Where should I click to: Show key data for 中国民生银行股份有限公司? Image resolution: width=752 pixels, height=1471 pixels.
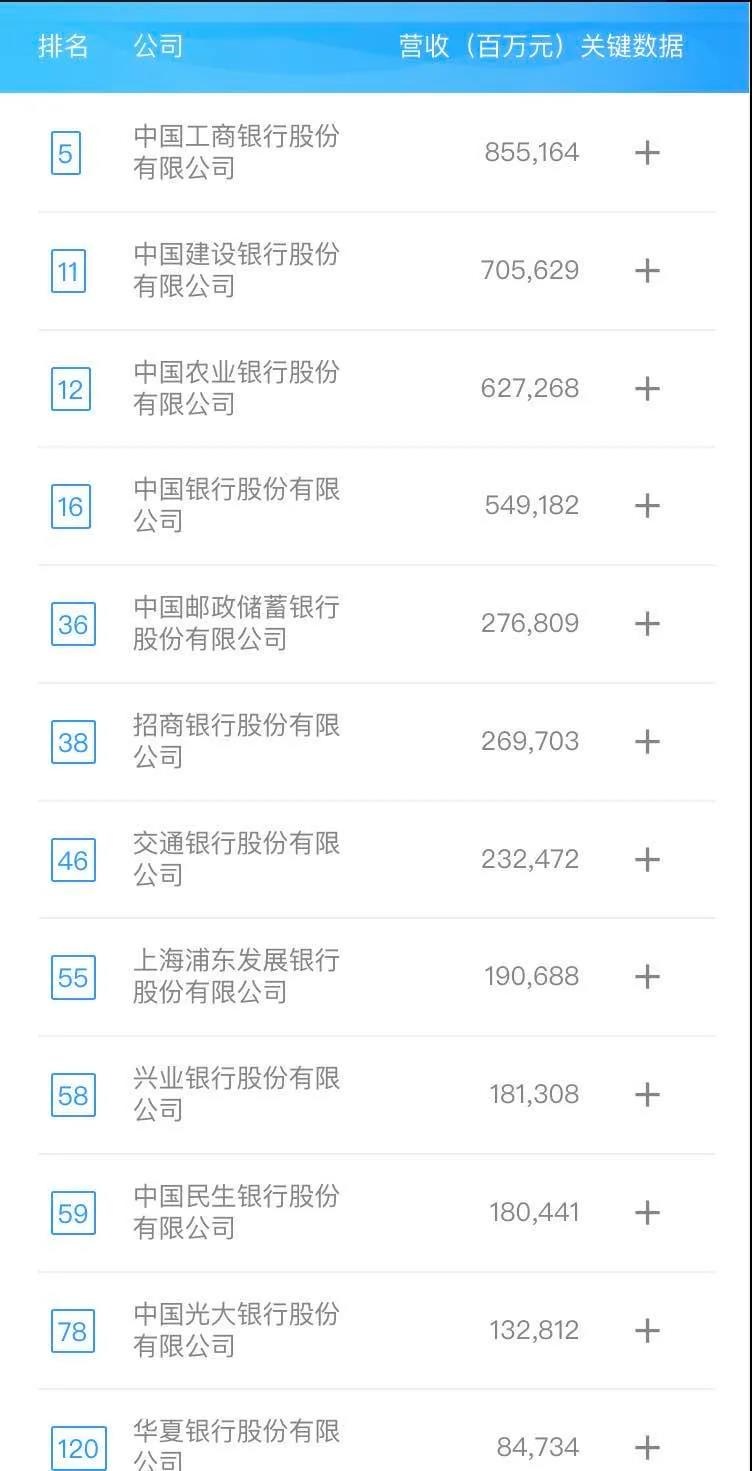[647, 1213]
